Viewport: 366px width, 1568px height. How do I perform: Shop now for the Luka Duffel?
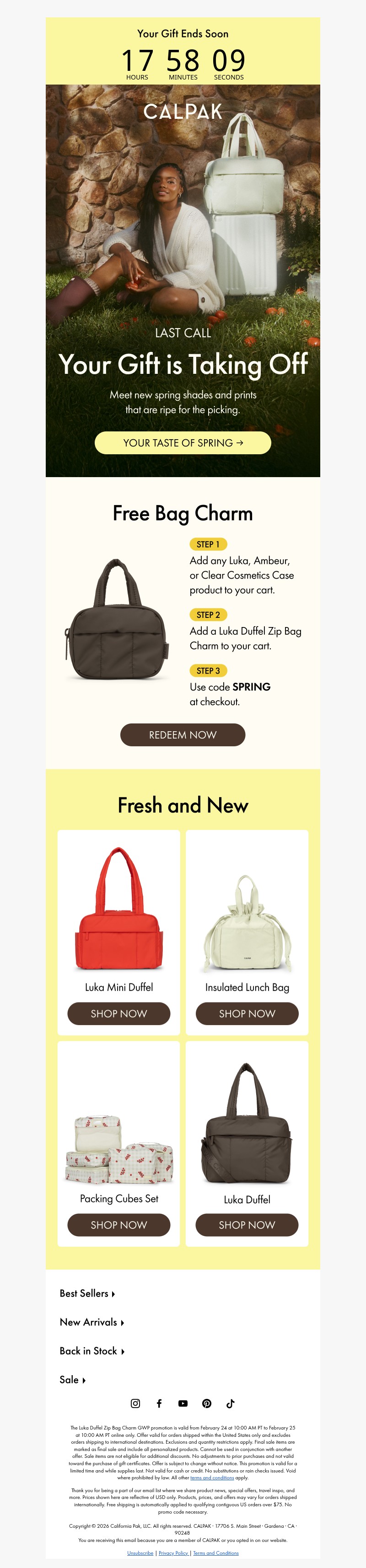(x=247, y=1225)
